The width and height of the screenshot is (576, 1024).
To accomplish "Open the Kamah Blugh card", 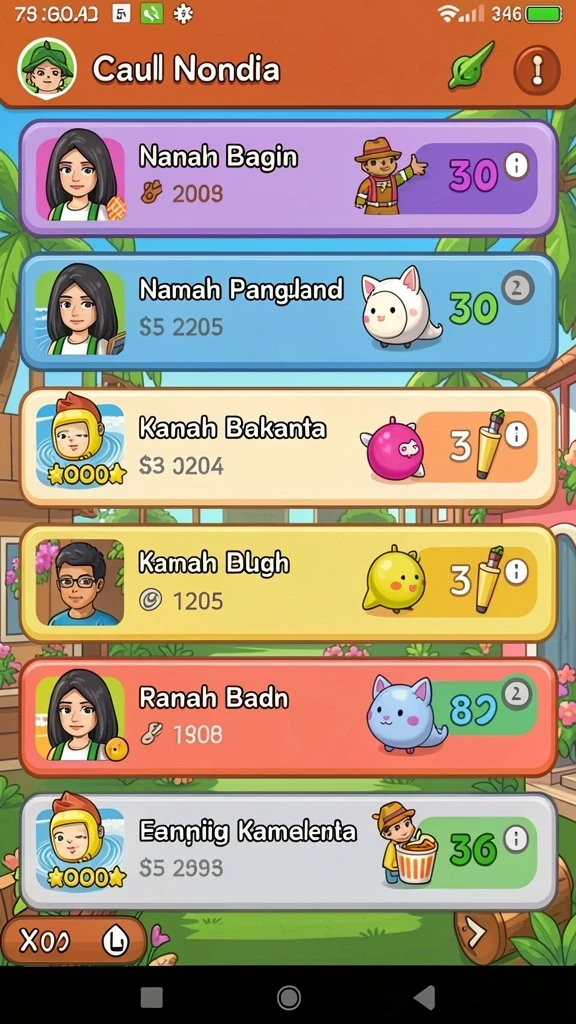I will [x=288, y=583].
